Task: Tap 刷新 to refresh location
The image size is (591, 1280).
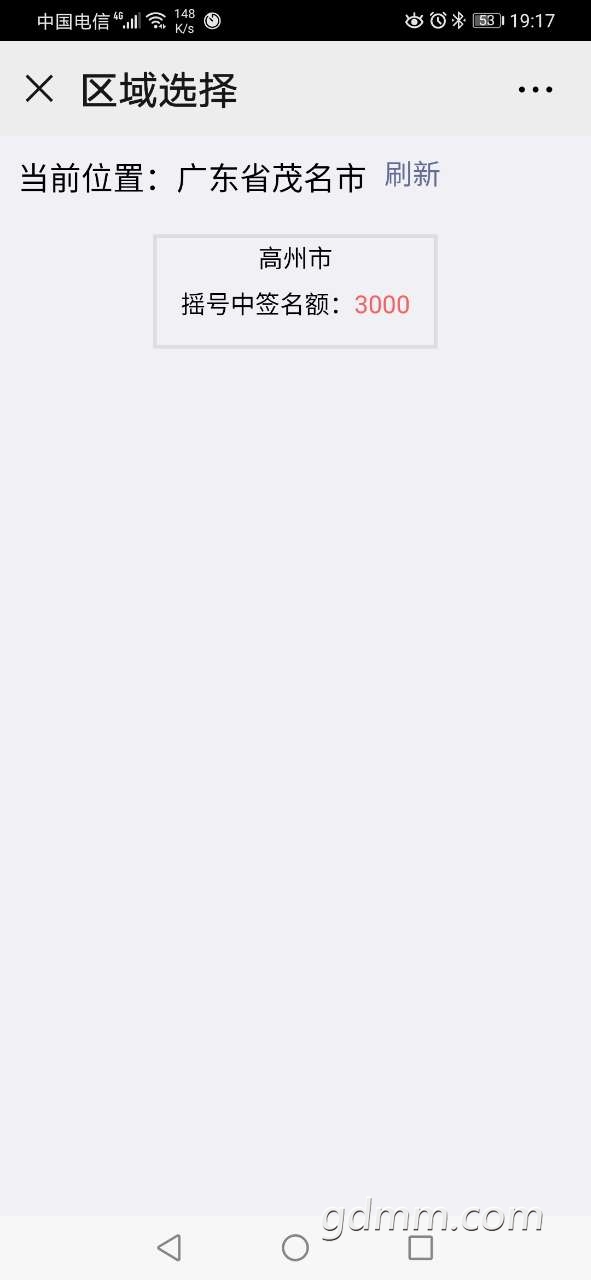Action: coord(412,175)
